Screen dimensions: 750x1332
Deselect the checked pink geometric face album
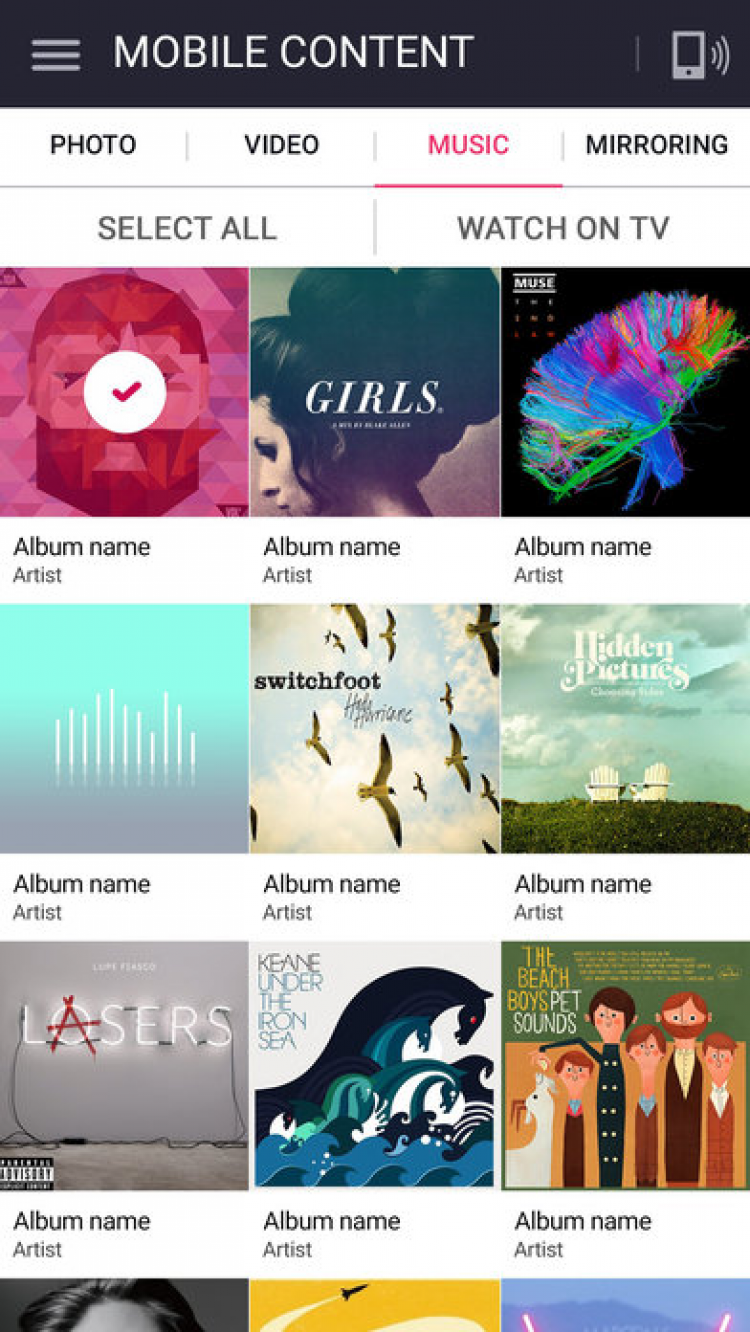[x=125, y=392]
